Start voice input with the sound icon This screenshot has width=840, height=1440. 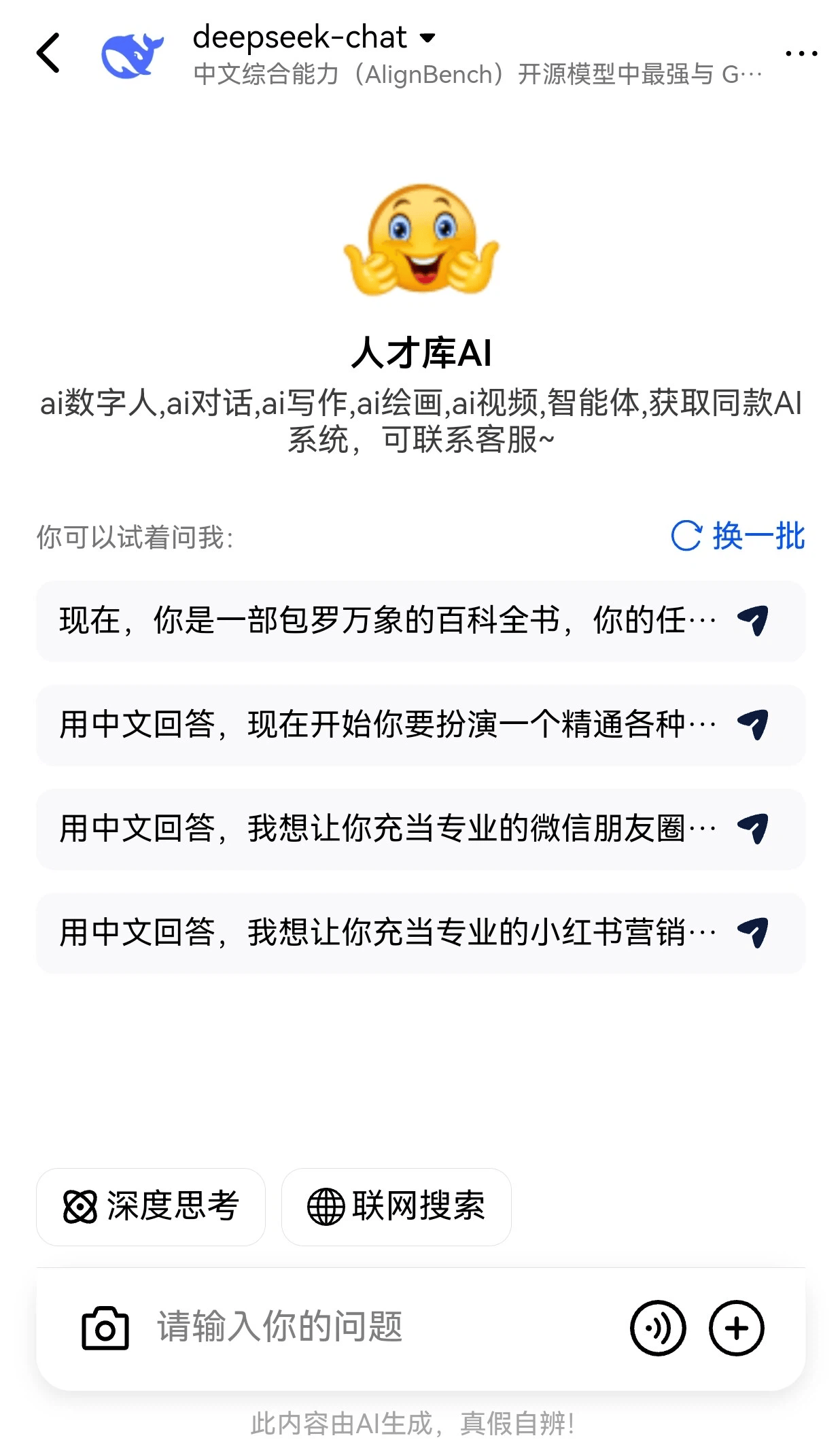point(657,1328)
